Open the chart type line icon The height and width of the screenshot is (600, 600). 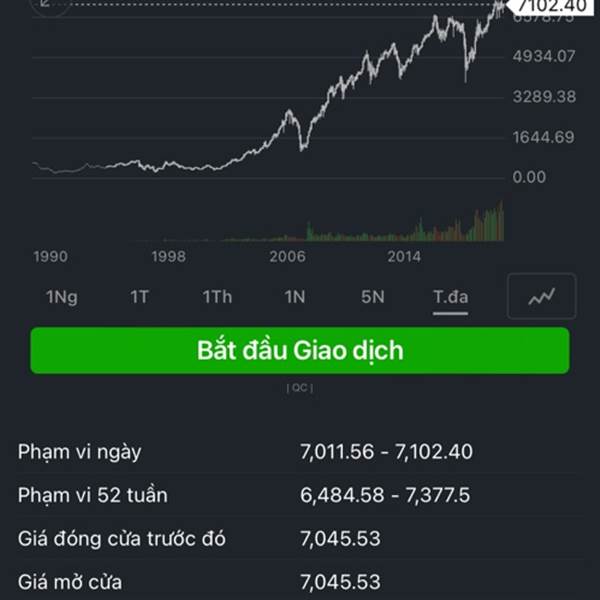coord(541,296)
